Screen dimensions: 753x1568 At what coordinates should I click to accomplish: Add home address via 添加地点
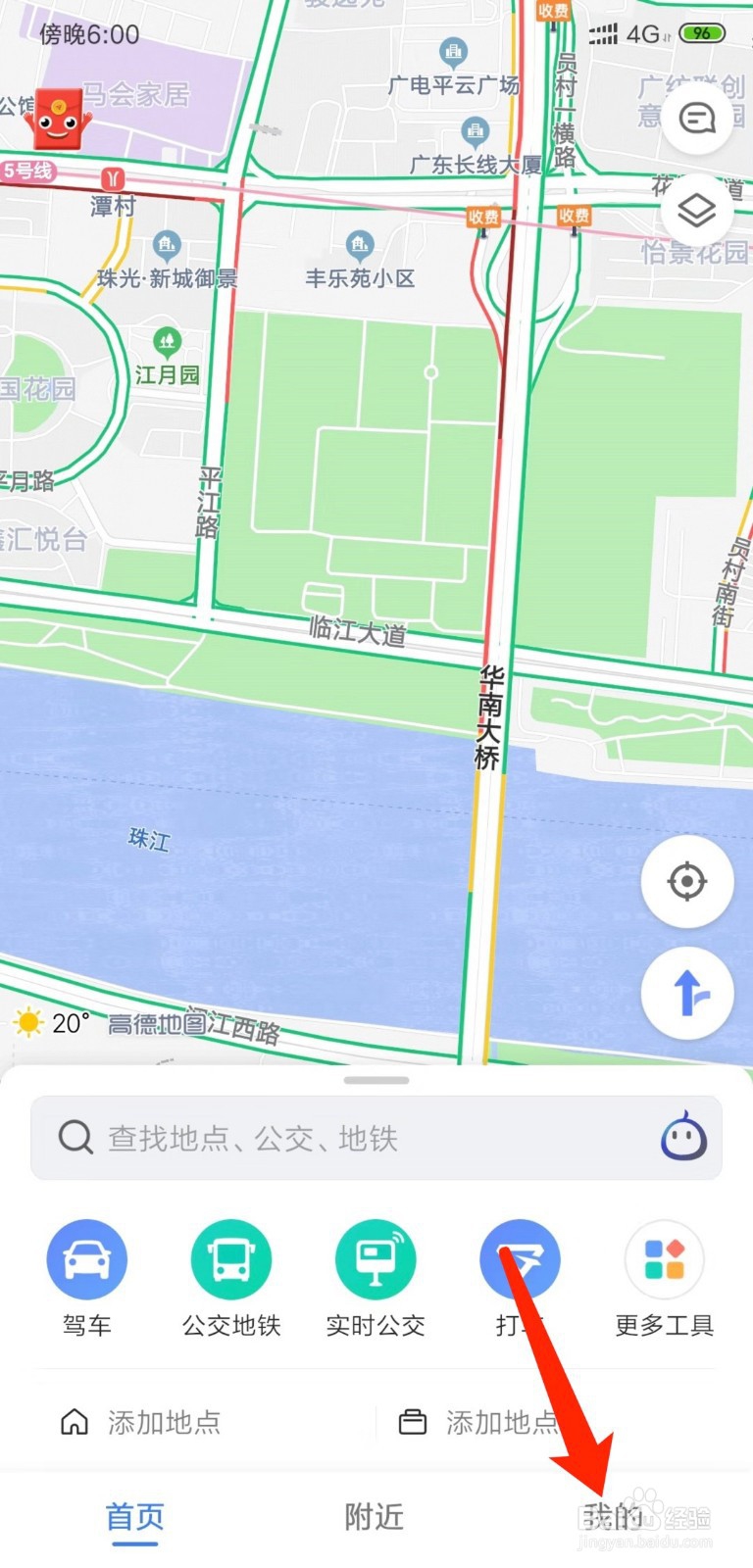click(x=141, y=1422)
